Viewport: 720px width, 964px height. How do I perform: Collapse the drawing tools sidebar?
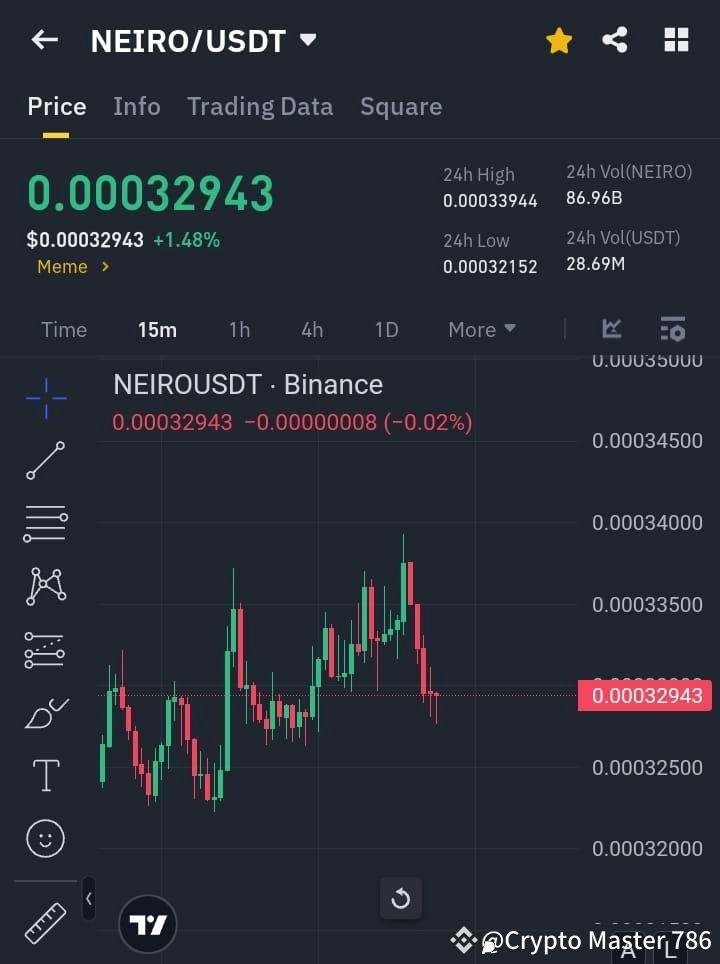tap(88, 898)
